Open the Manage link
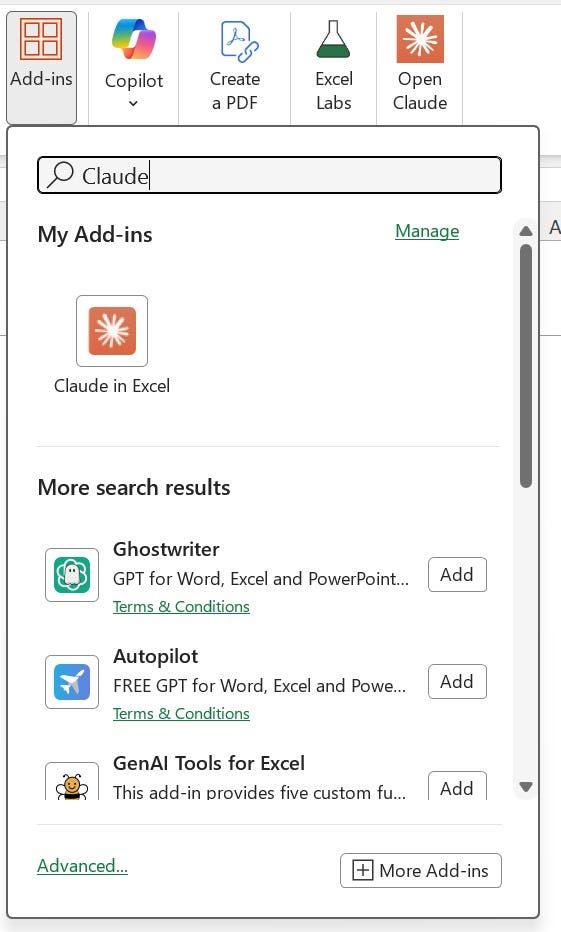Viewport: 561px width, 932px height. pyautogui.click(x=427, y=231)
